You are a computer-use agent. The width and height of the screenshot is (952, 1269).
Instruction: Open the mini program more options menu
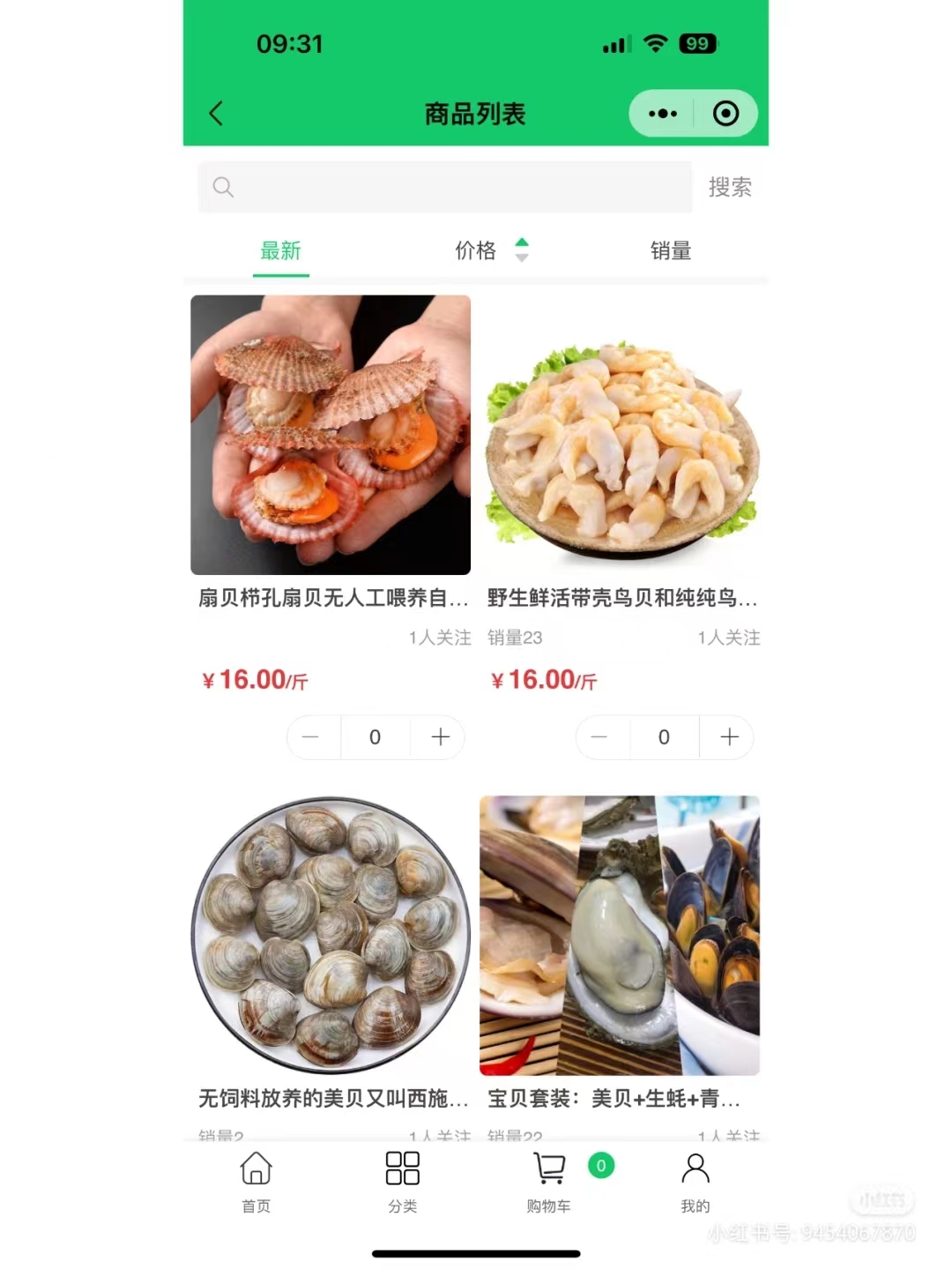[663, 113]
